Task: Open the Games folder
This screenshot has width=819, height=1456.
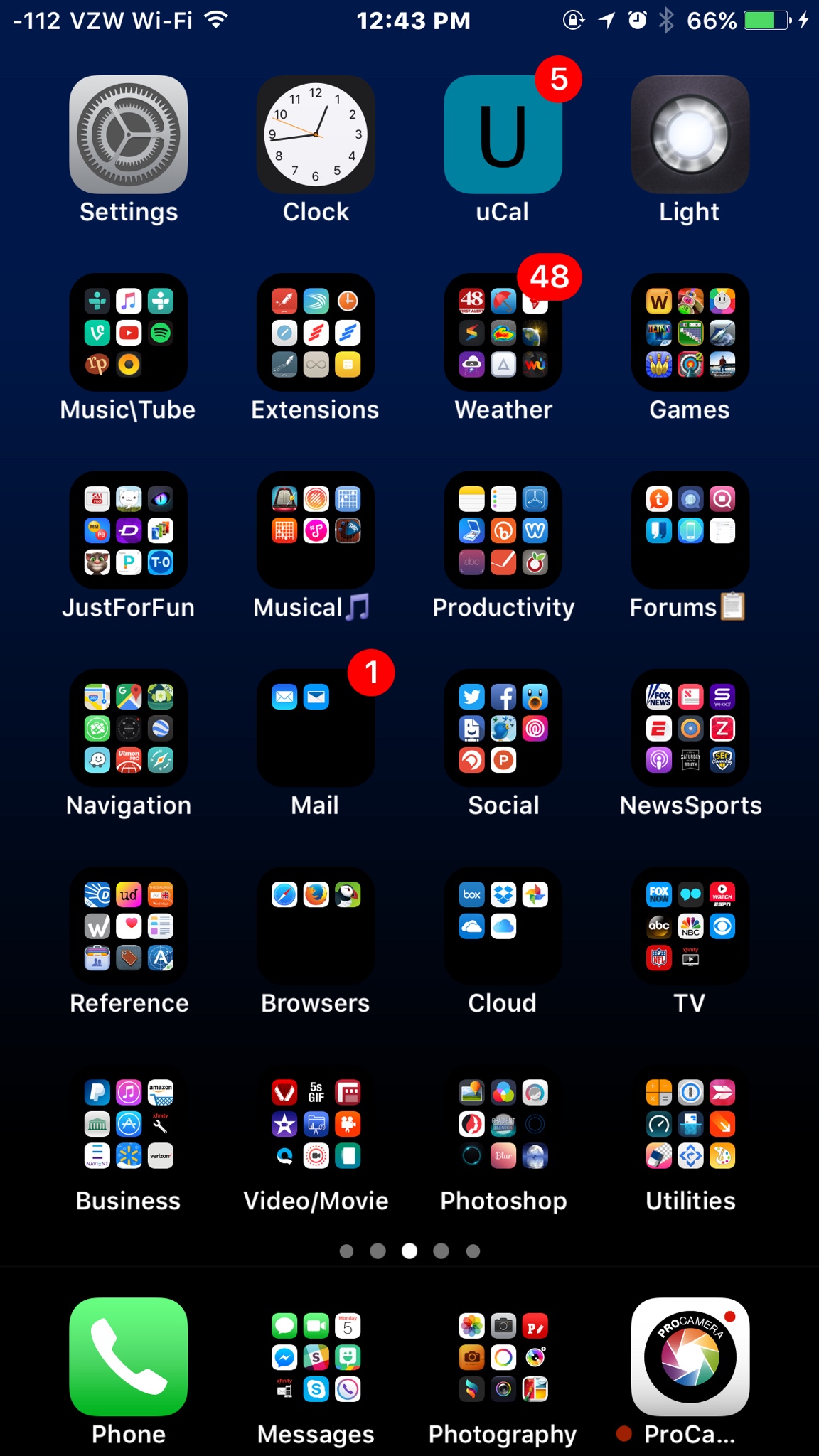Action: point(690,333)
